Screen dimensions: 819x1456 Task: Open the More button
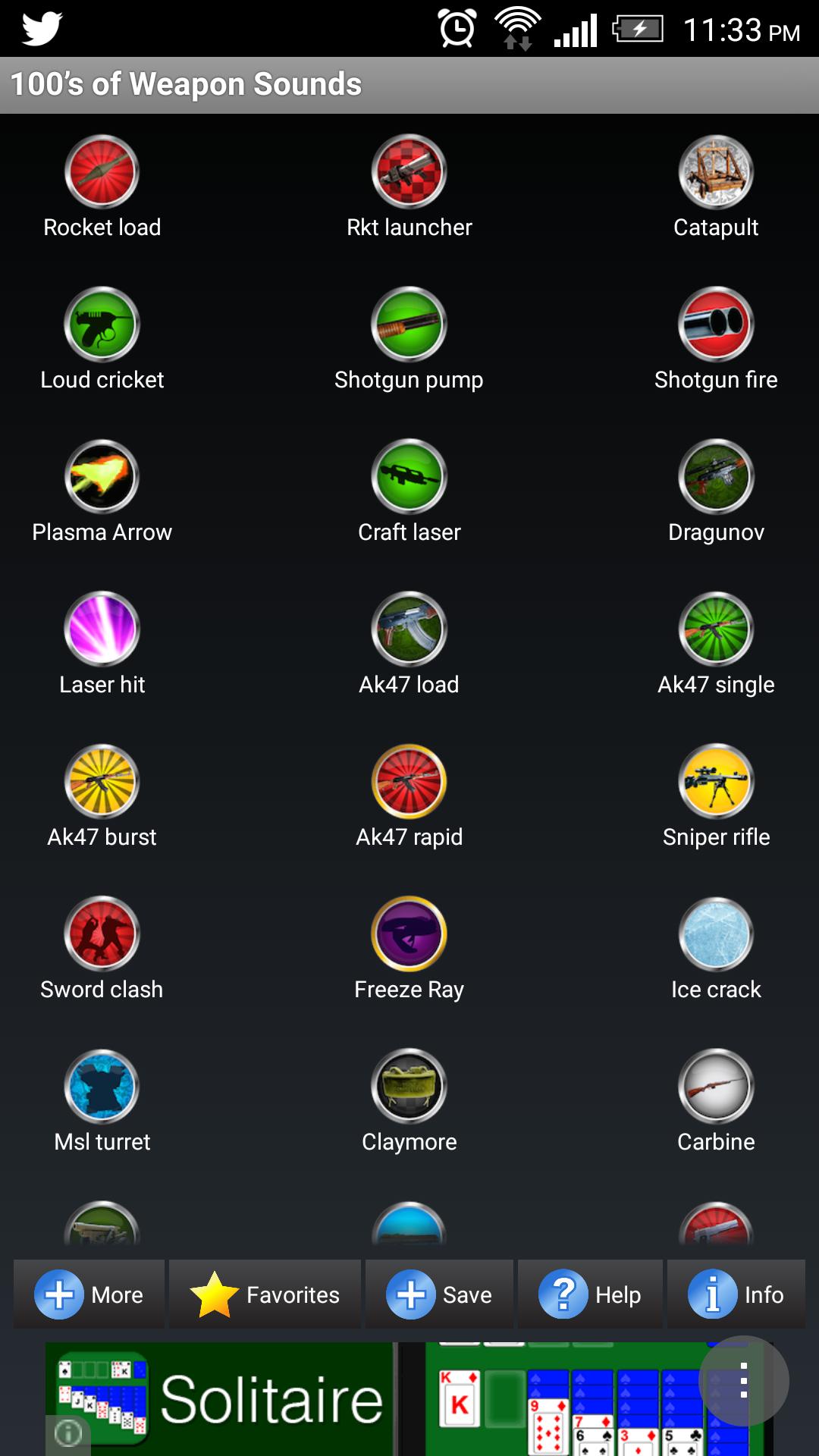[89, 1294]
